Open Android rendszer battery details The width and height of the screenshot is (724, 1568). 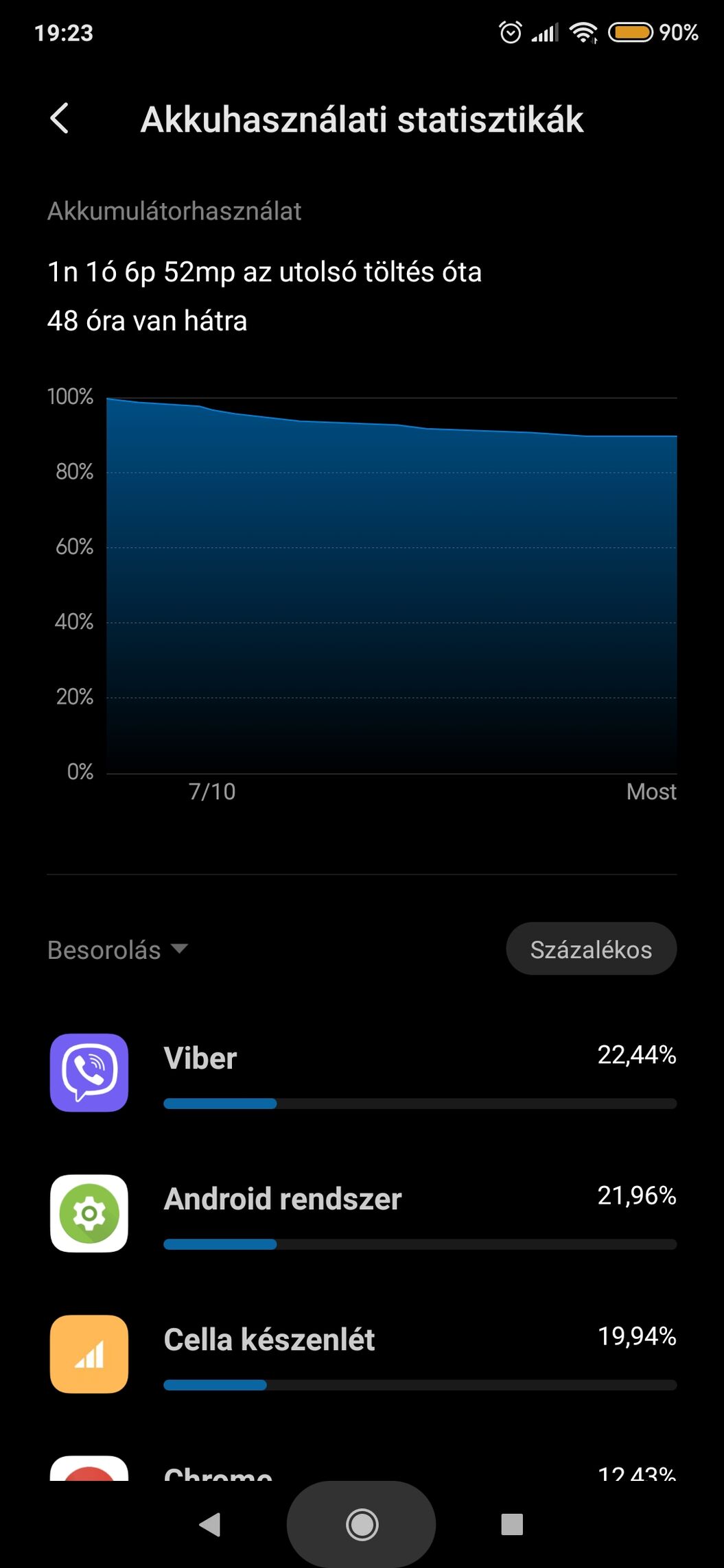[362, 1213]
